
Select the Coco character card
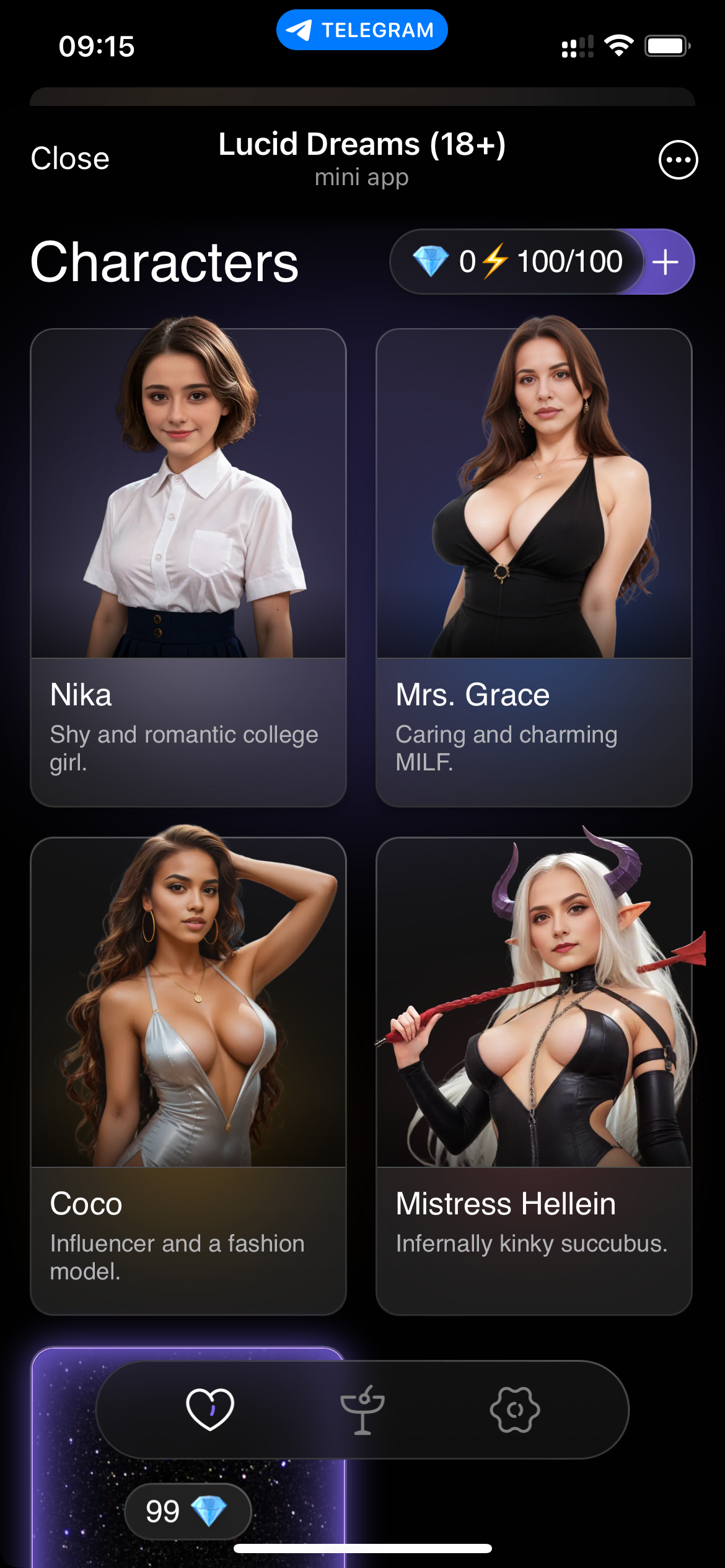[188, 1076]
